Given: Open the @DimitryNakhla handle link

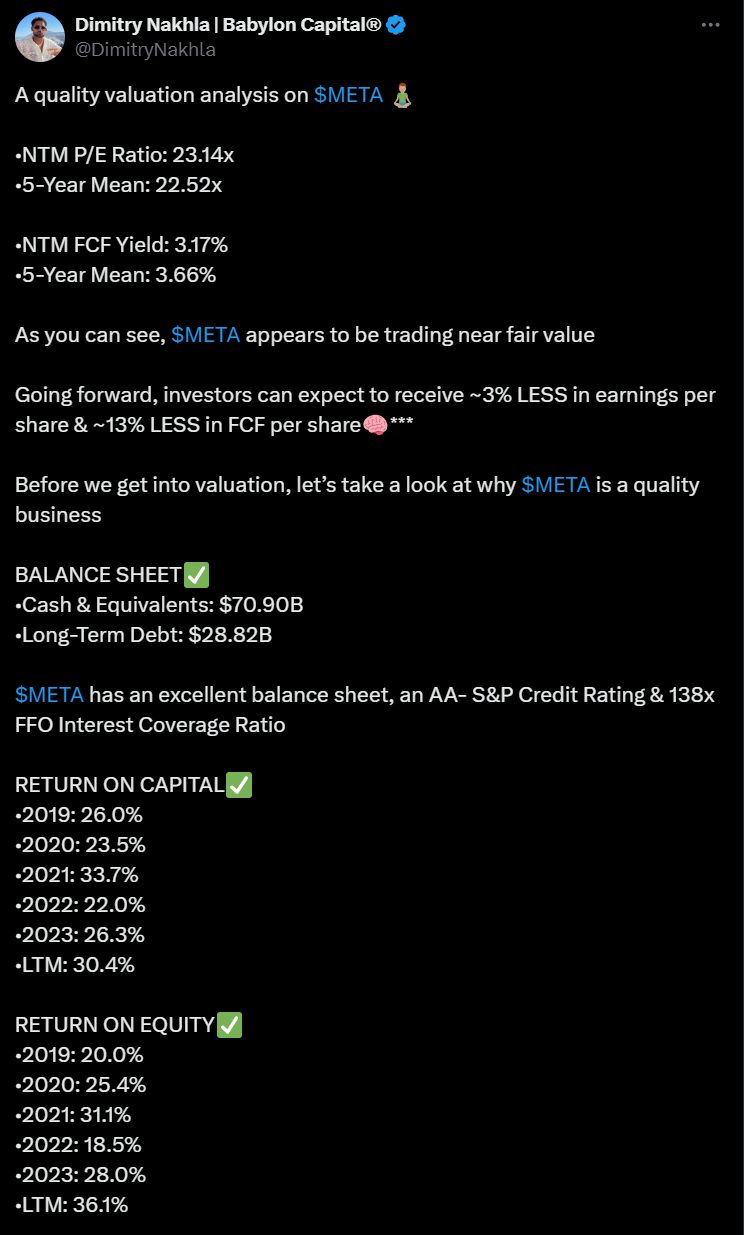Looking at the screenshot, I should coord(146,49).
